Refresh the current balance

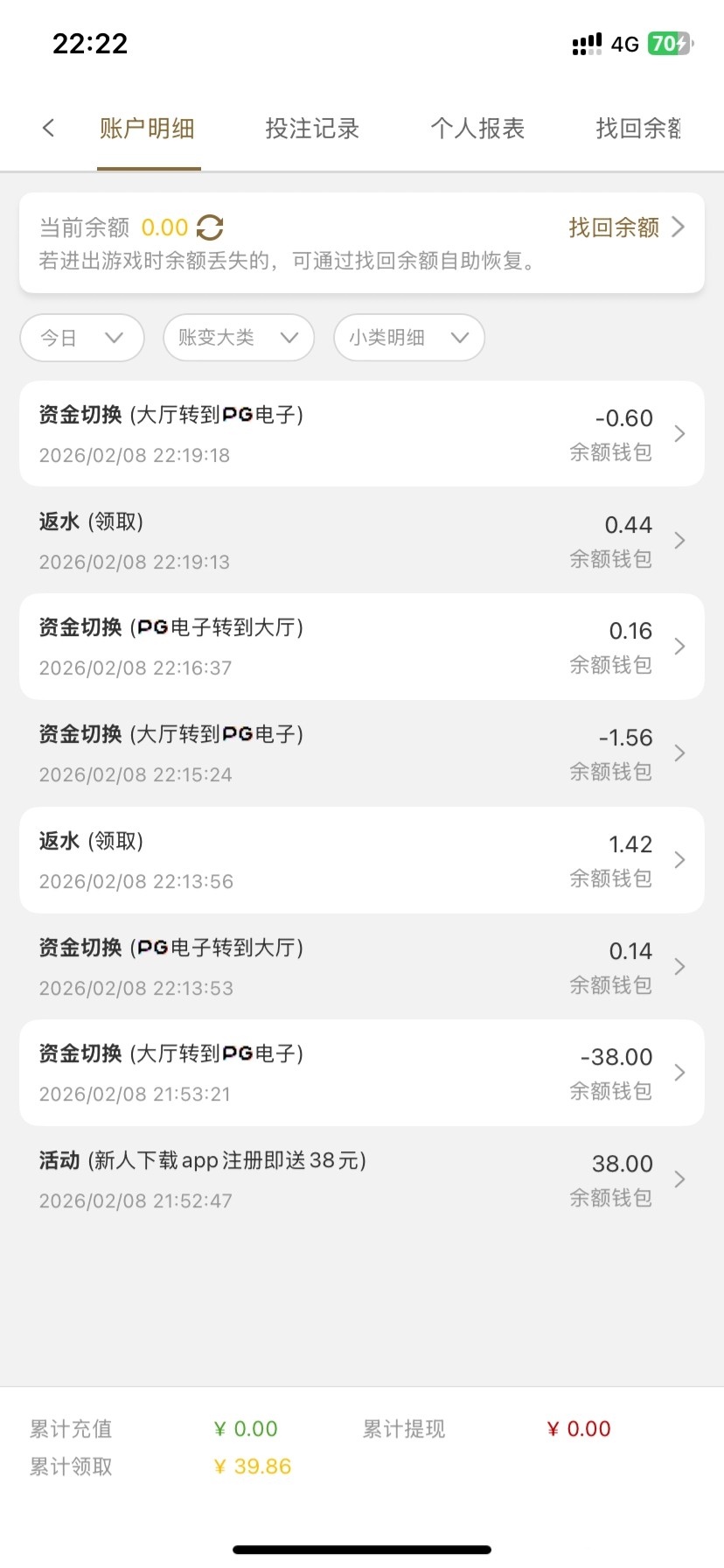coord(210,228)
